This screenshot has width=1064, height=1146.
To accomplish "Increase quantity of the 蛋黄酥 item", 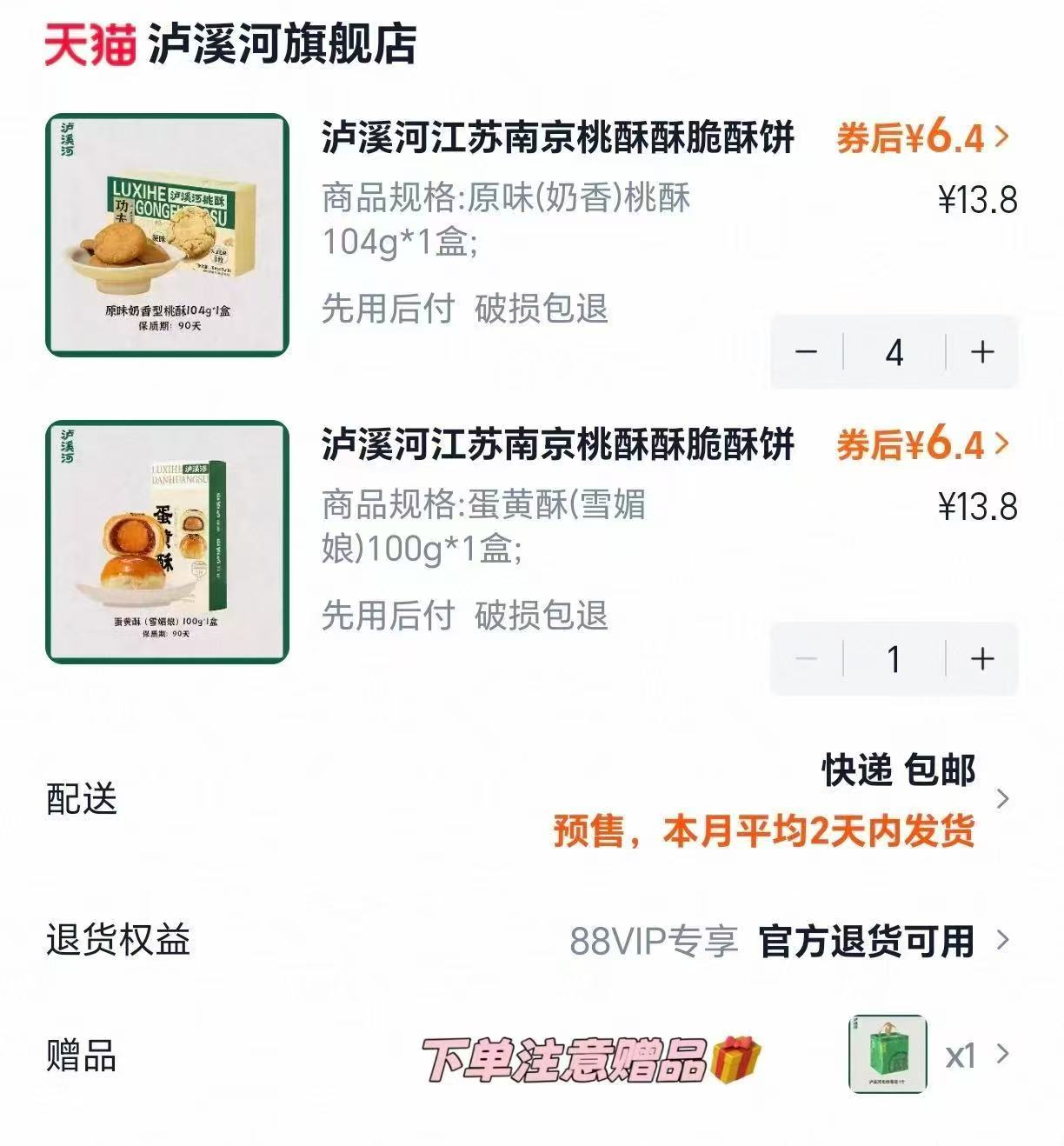I will click(x=981, y=656).
